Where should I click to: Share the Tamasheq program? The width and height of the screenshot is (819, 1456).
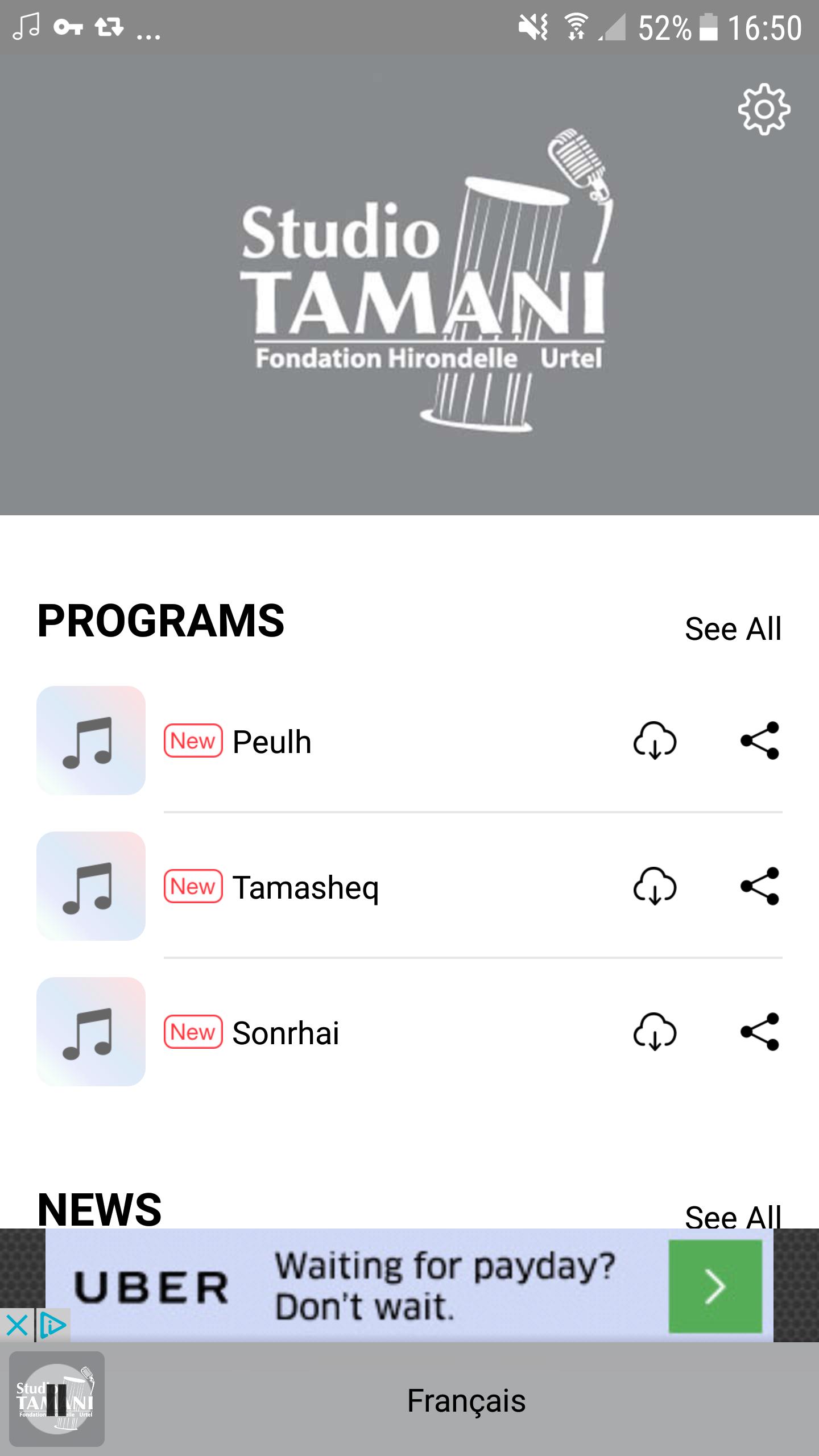coord(760,887)
